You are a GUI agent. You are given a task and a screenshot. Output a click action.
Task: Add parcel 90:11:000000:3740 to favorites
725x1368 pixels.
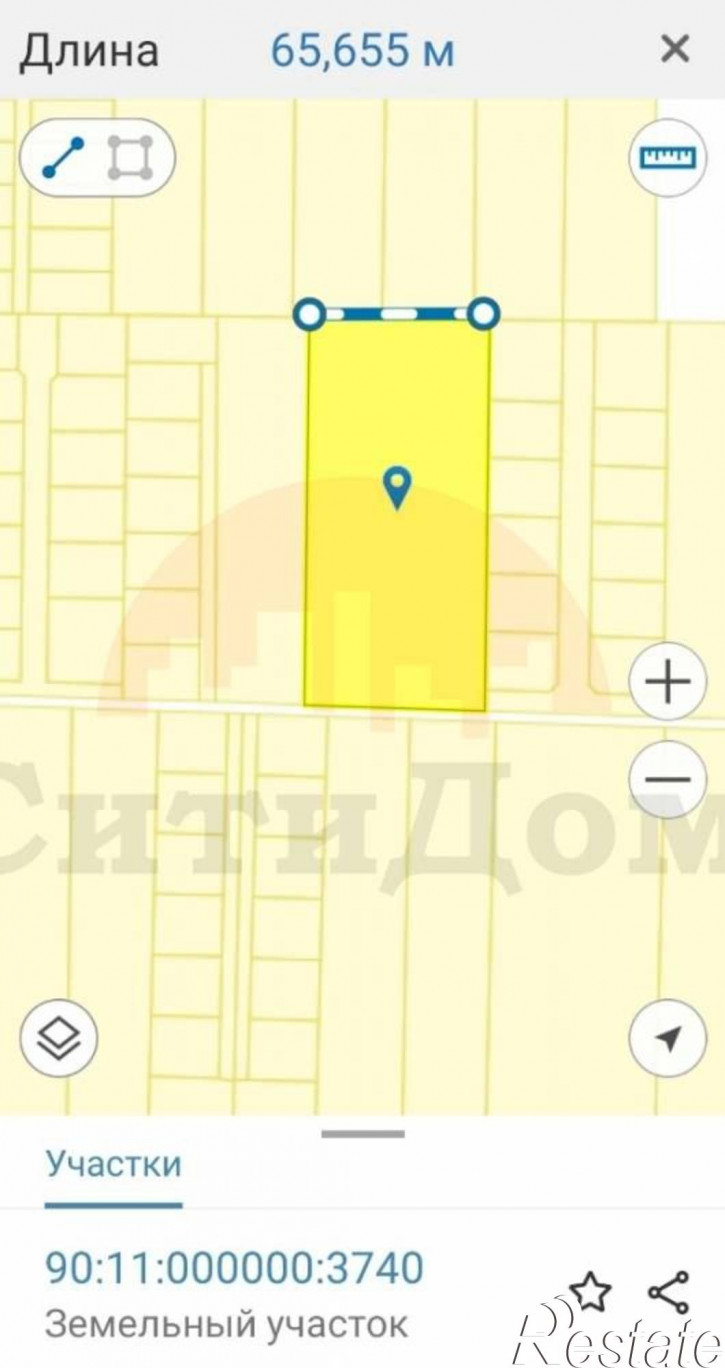(x=592, y=1291)
